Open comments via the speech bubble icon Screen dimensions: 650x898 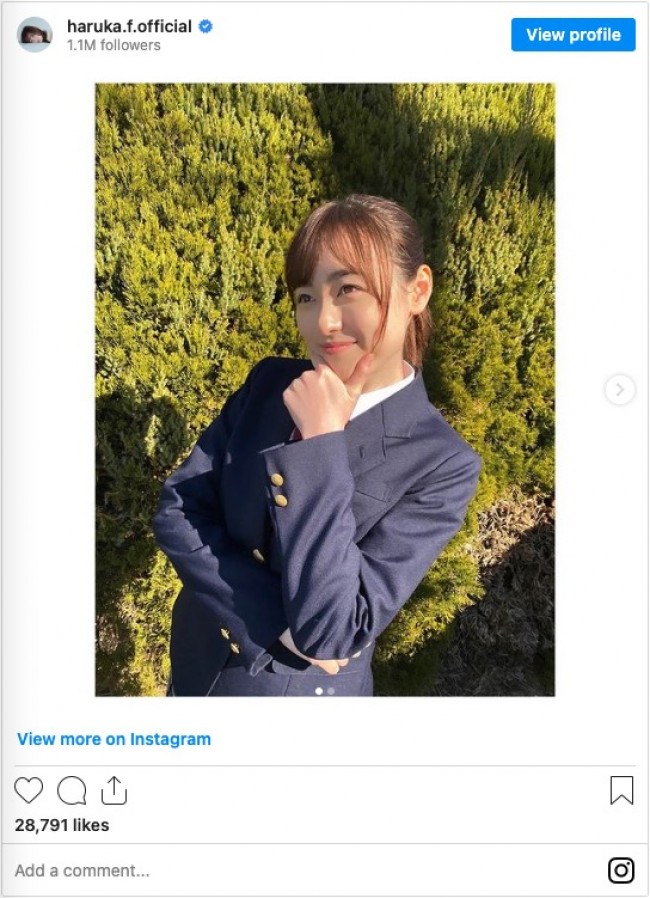[x=71, y=791]
